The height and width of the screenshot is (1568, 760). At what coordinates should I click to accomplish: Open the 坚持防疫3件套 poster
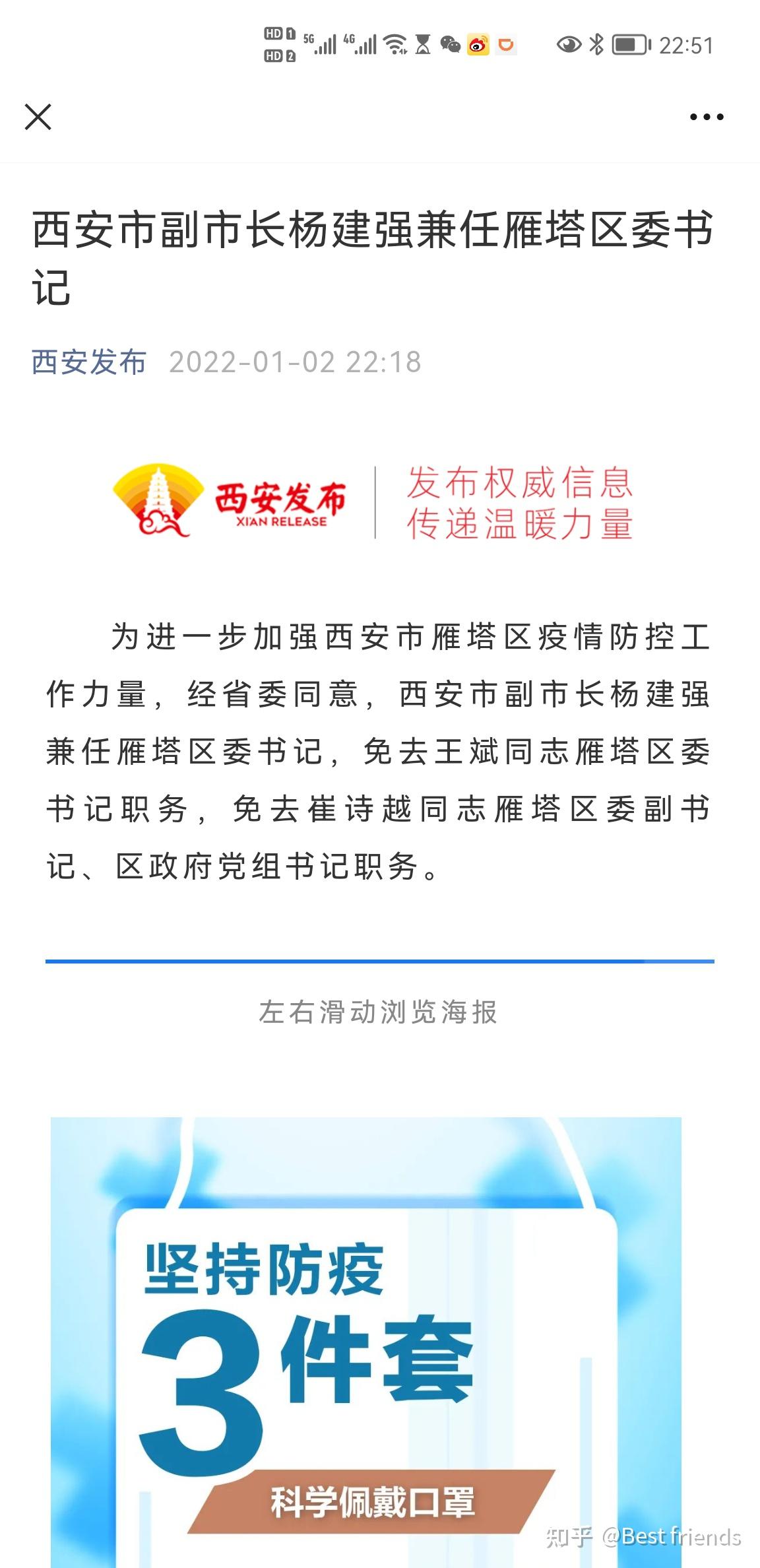(366, 1342)
